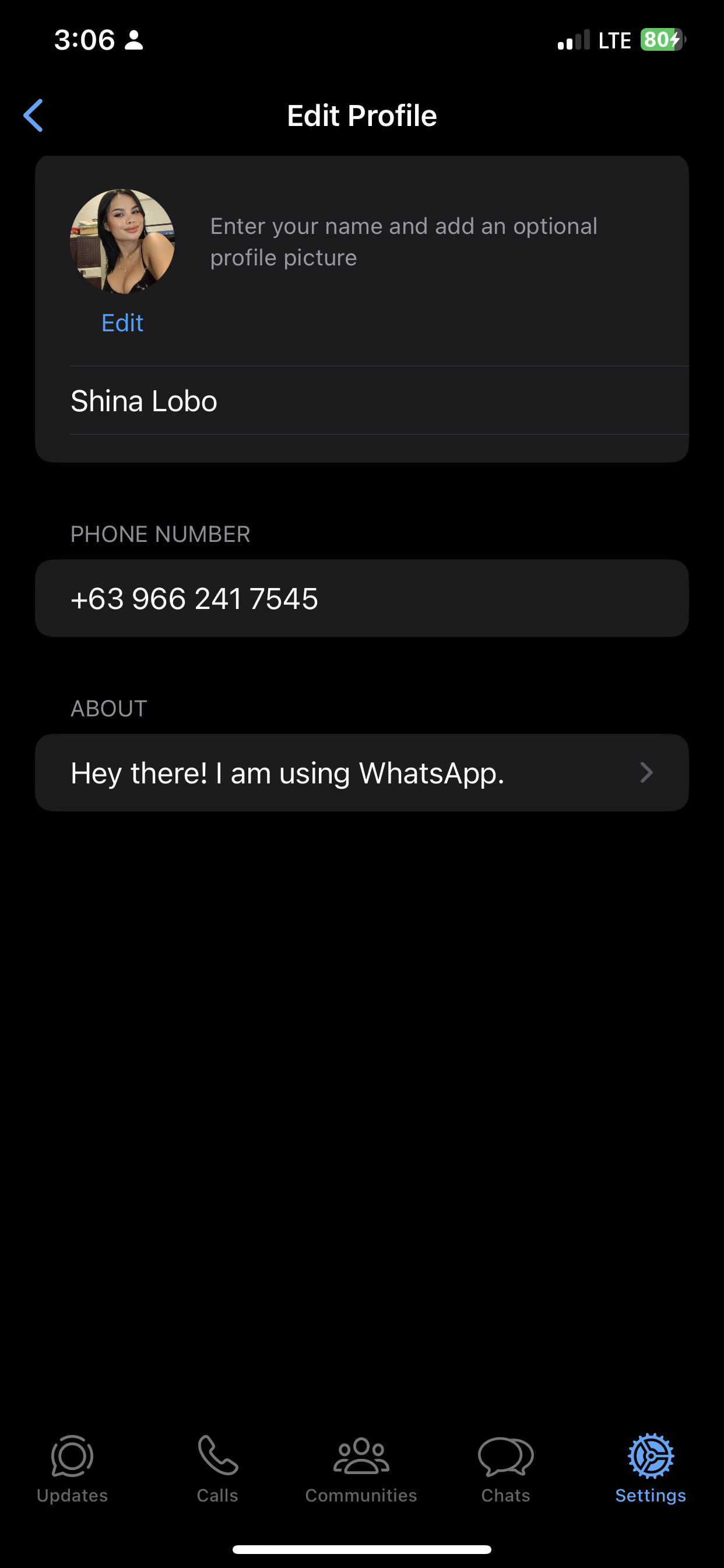The width and height of the screenshot is (724, 1568).
Task: Open the phone number row
Action: tap(362, 598)
